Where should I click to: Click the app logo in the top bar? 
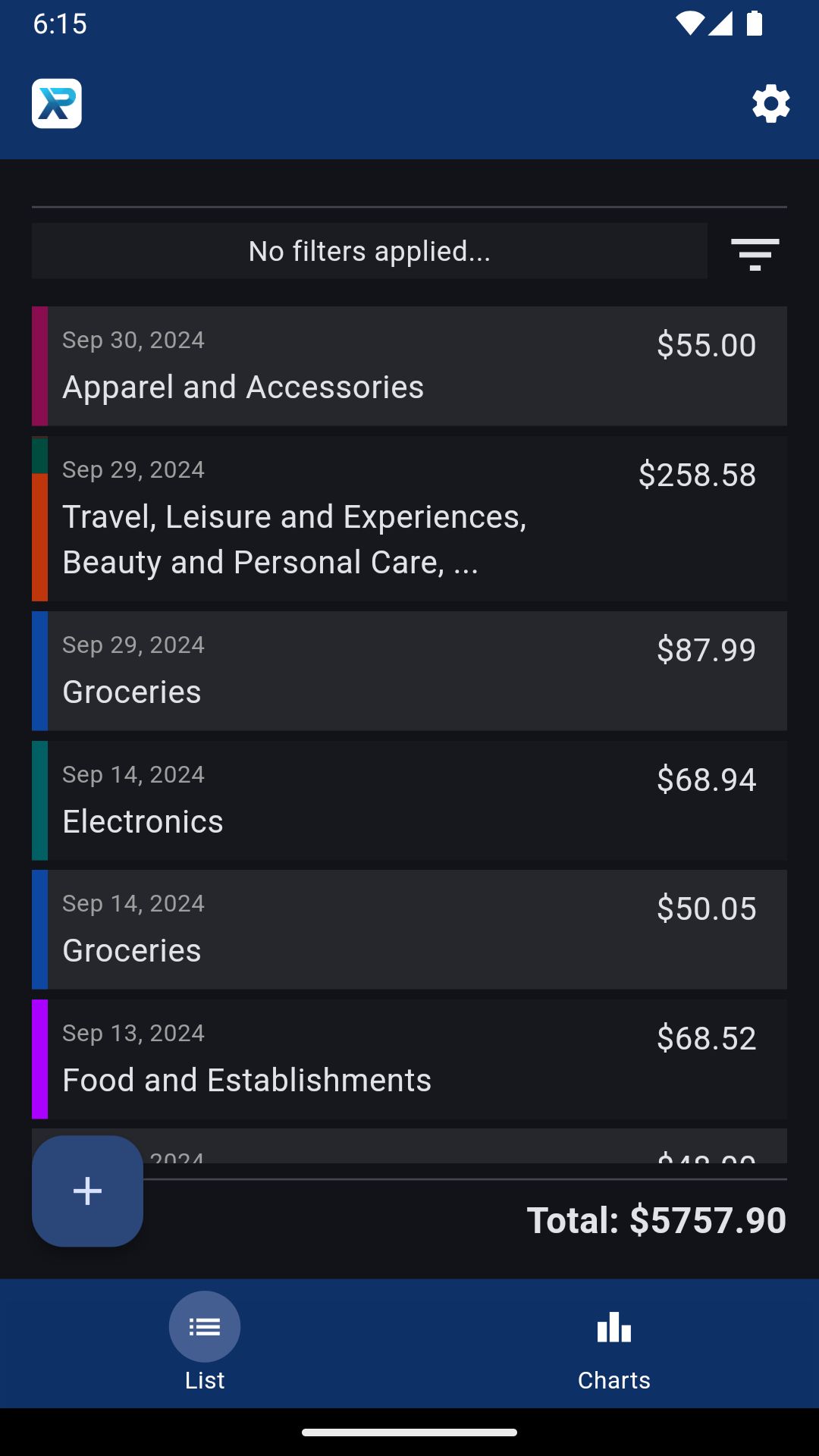pyautogui.click(x=56, y=104)
